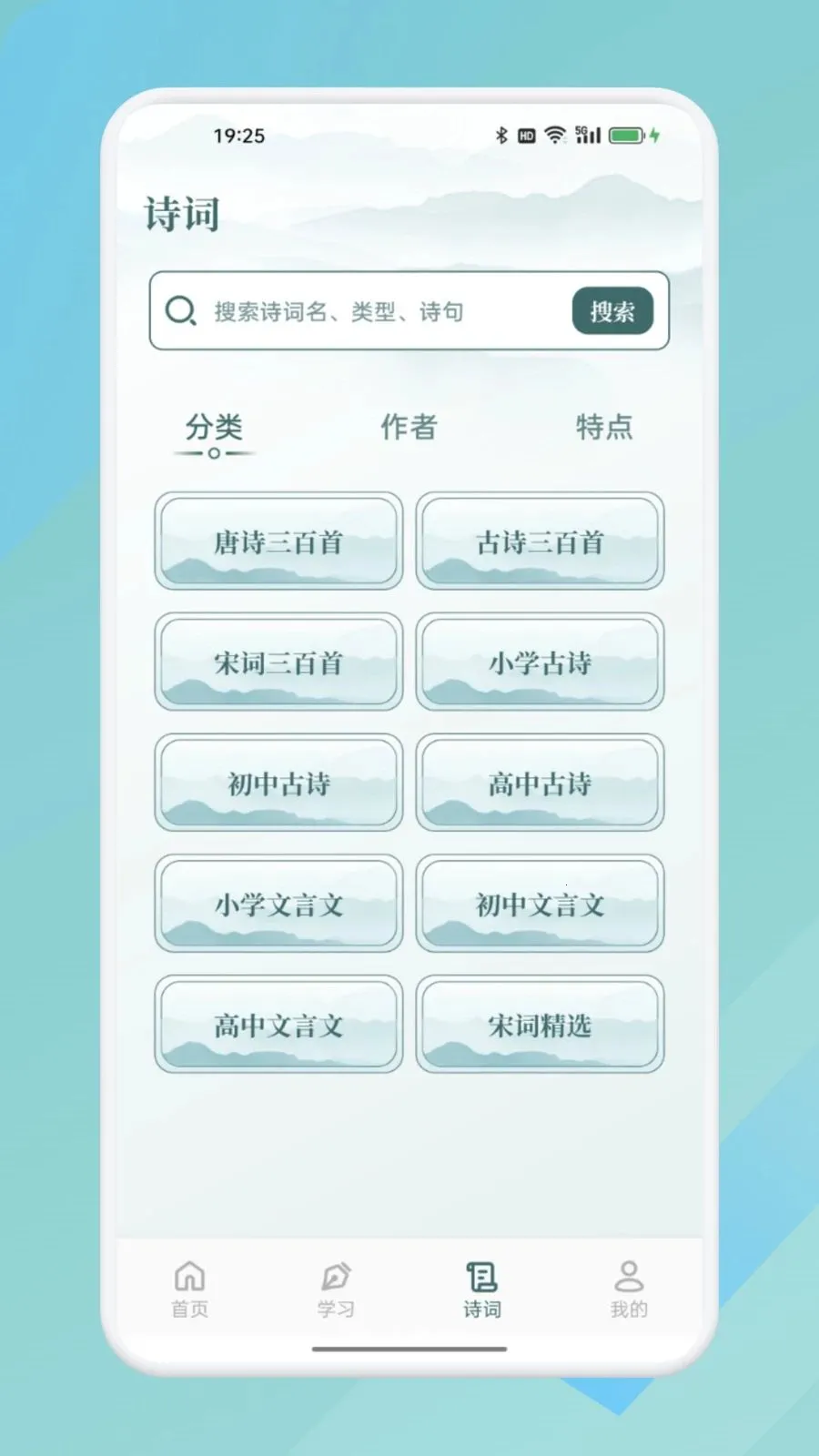This screenshot has height=1456, width=819.
Task: Open the 初中古诗 category
Action: click(x=278, y=783)
